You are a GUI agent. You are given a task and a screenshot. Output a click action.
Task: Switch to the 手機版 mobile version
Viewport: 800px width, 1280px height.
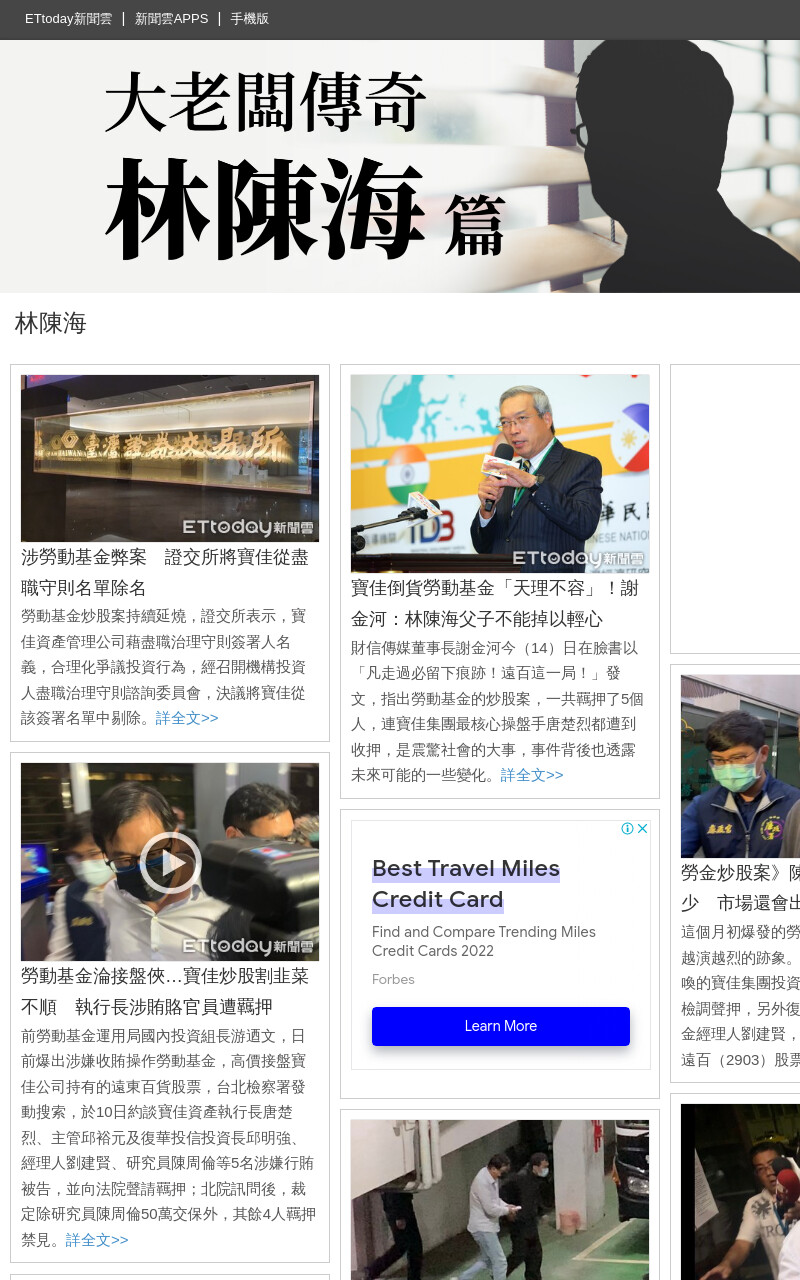point(250,19)
